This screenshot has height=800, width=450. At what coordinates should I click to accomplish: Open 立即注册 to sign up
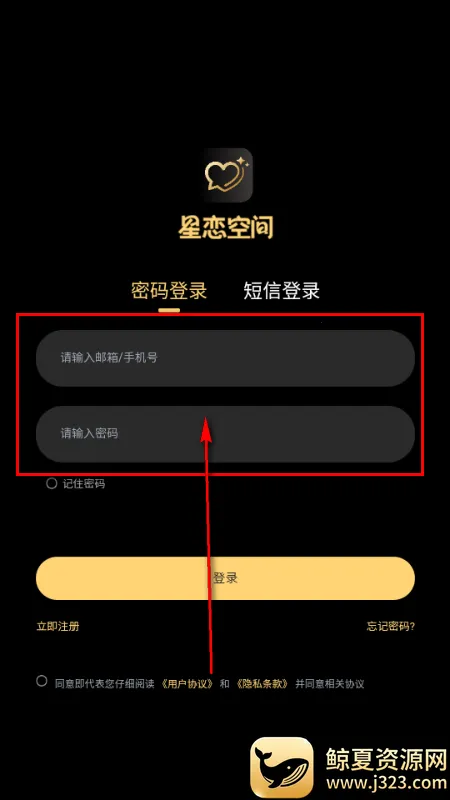pos(58,626)
